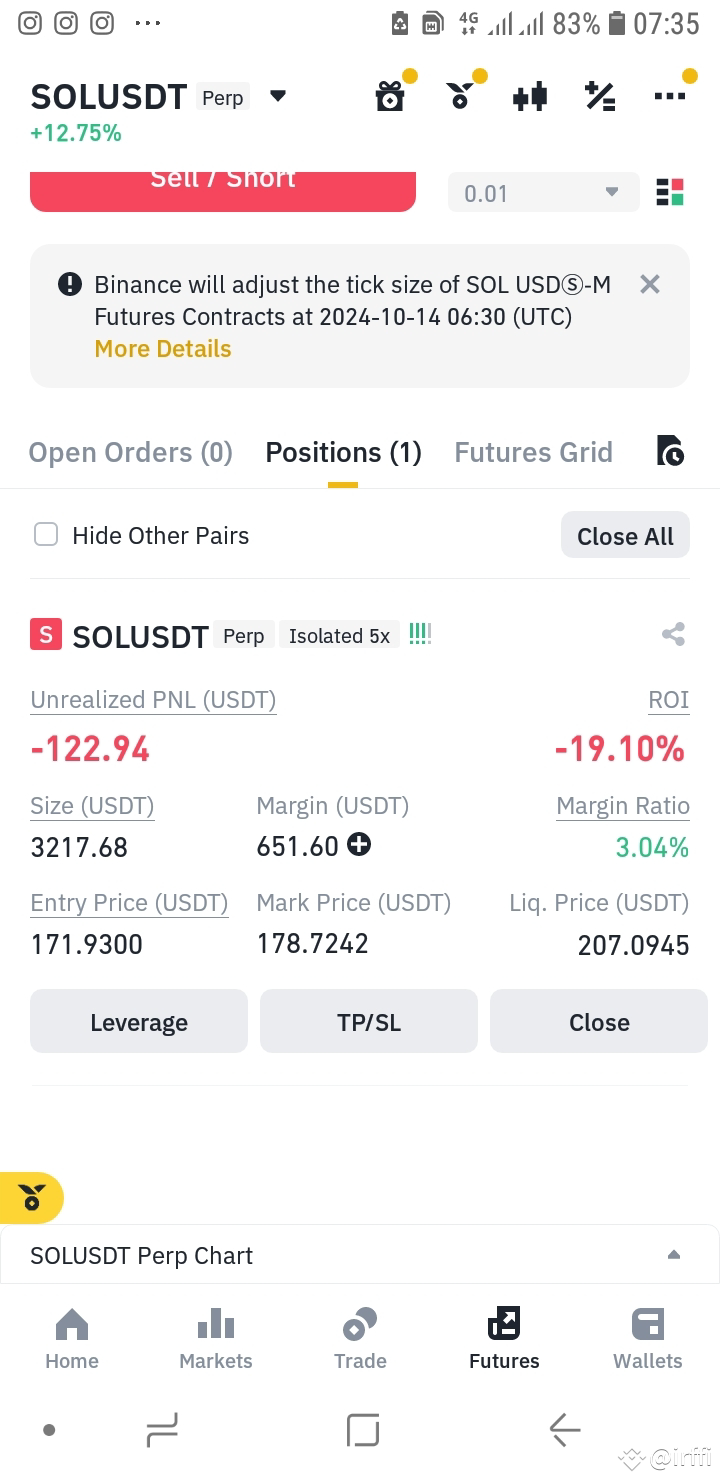
Task: Open the gift box rewards icon
Action: click(390, 95)
